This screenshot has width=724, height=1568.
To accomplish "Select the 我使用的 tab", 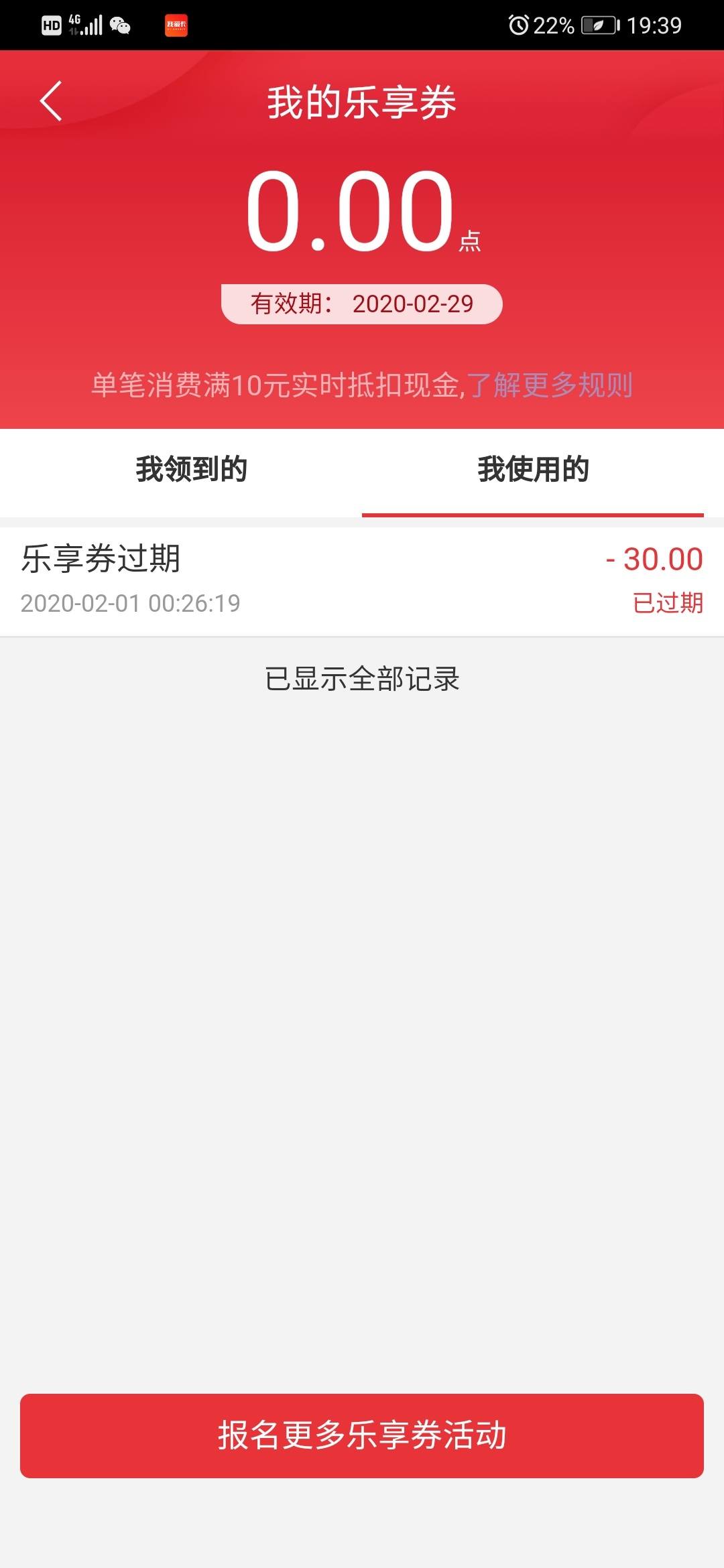I will [533, 469].
